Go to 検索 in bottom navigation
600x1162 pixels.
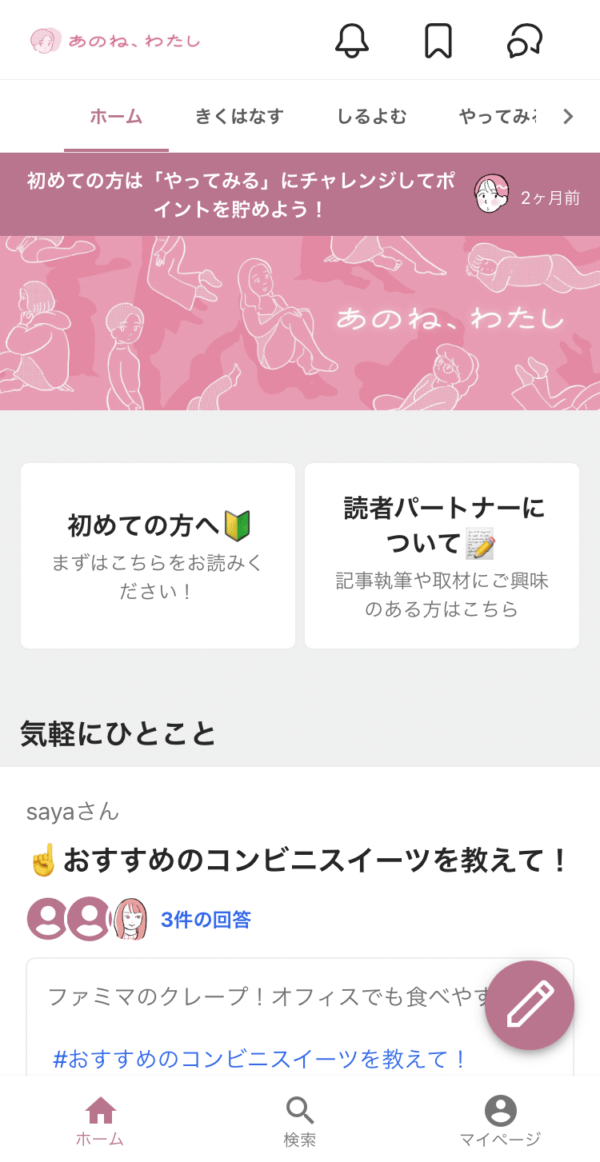tap(299, 1120)
